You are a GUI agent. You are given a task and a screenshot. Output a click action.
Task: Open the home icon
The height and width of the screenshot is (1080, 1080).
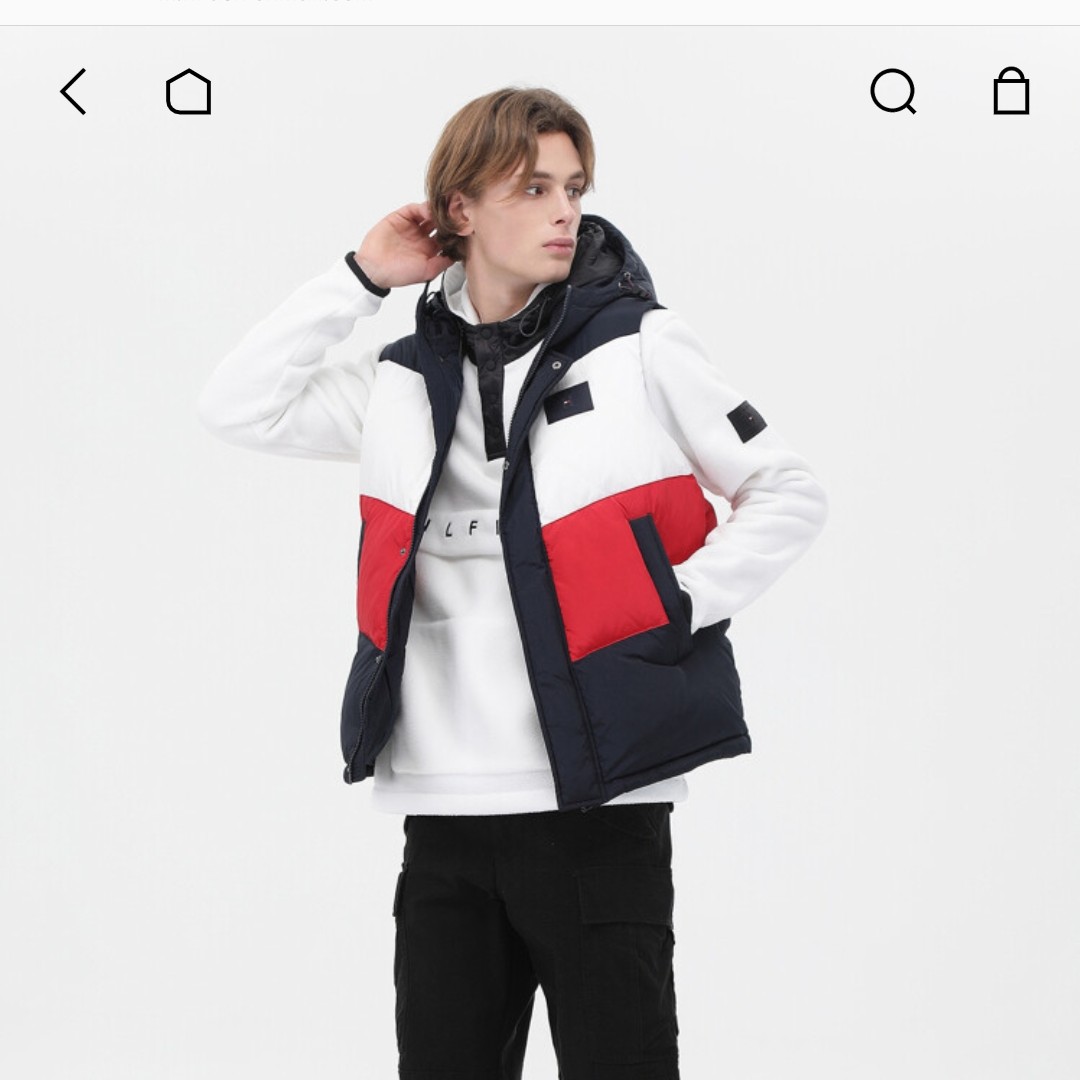(188, 93)
